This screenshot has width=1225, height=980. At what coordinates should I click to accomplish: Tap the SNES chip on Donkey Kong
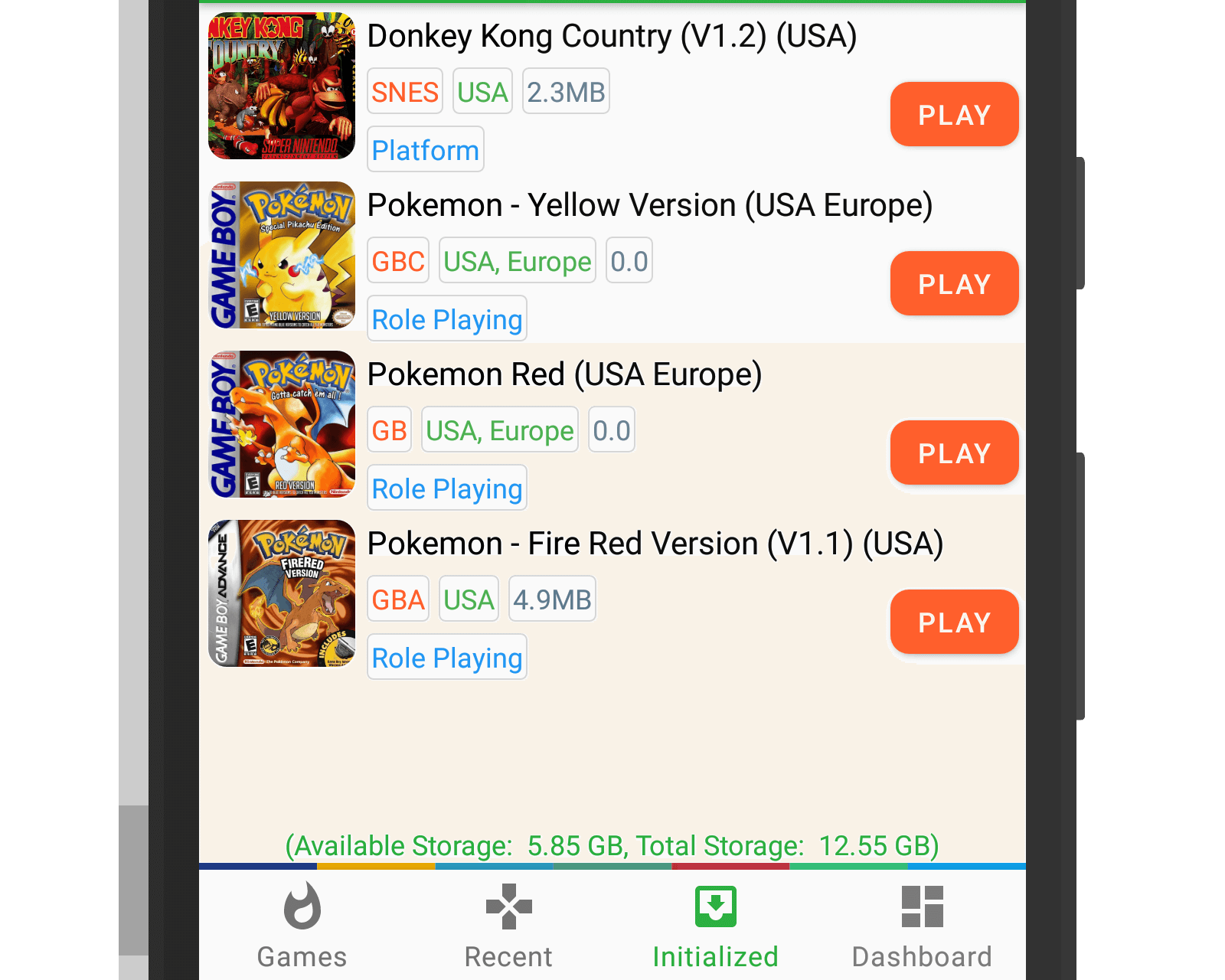pyautogui.click(x=405, y=92)
